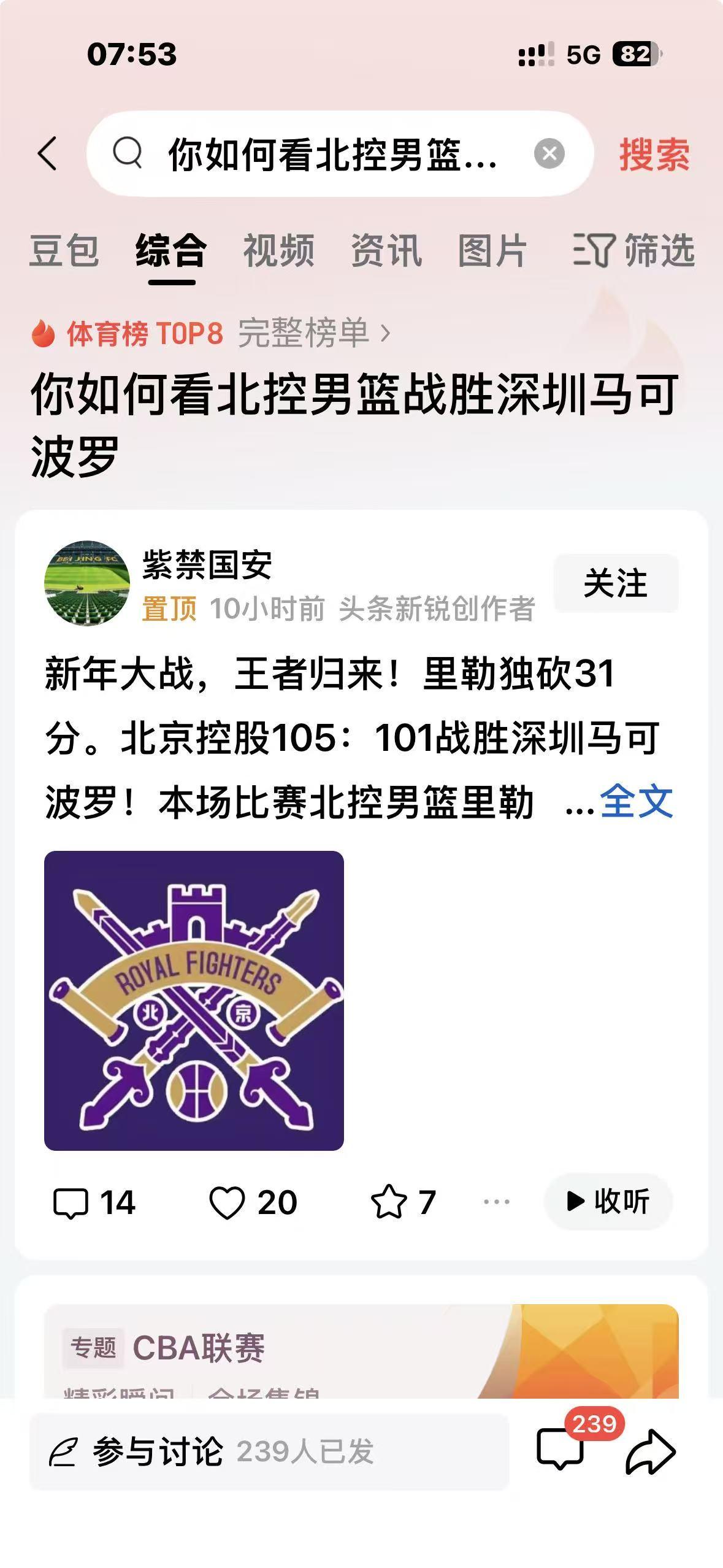This screenshot has height=1568, width=723.
Task: Open the 资讯 tab
Action: (385, 250)
